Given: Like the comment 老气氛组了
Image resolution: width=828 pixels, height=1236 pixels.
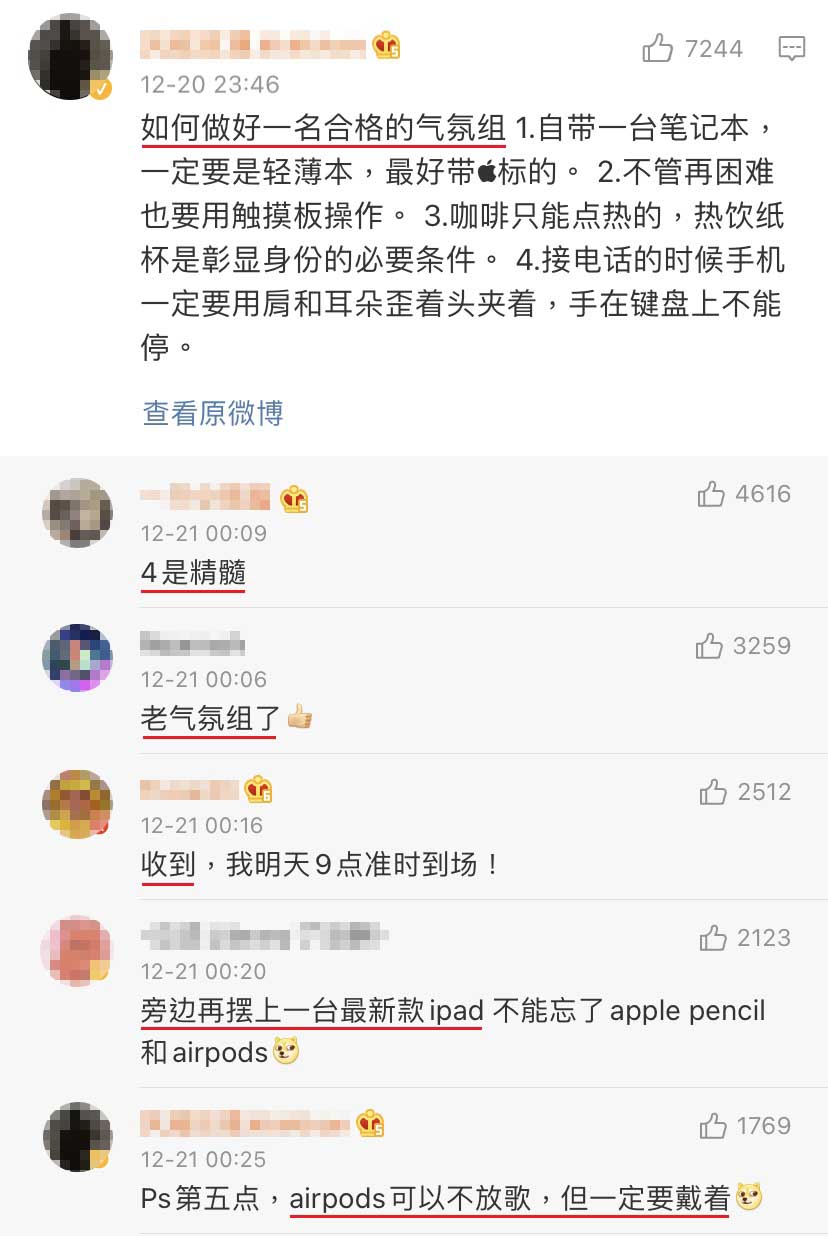Looking at the screenshot, I should pyautogui.click(x=709, y=646).
